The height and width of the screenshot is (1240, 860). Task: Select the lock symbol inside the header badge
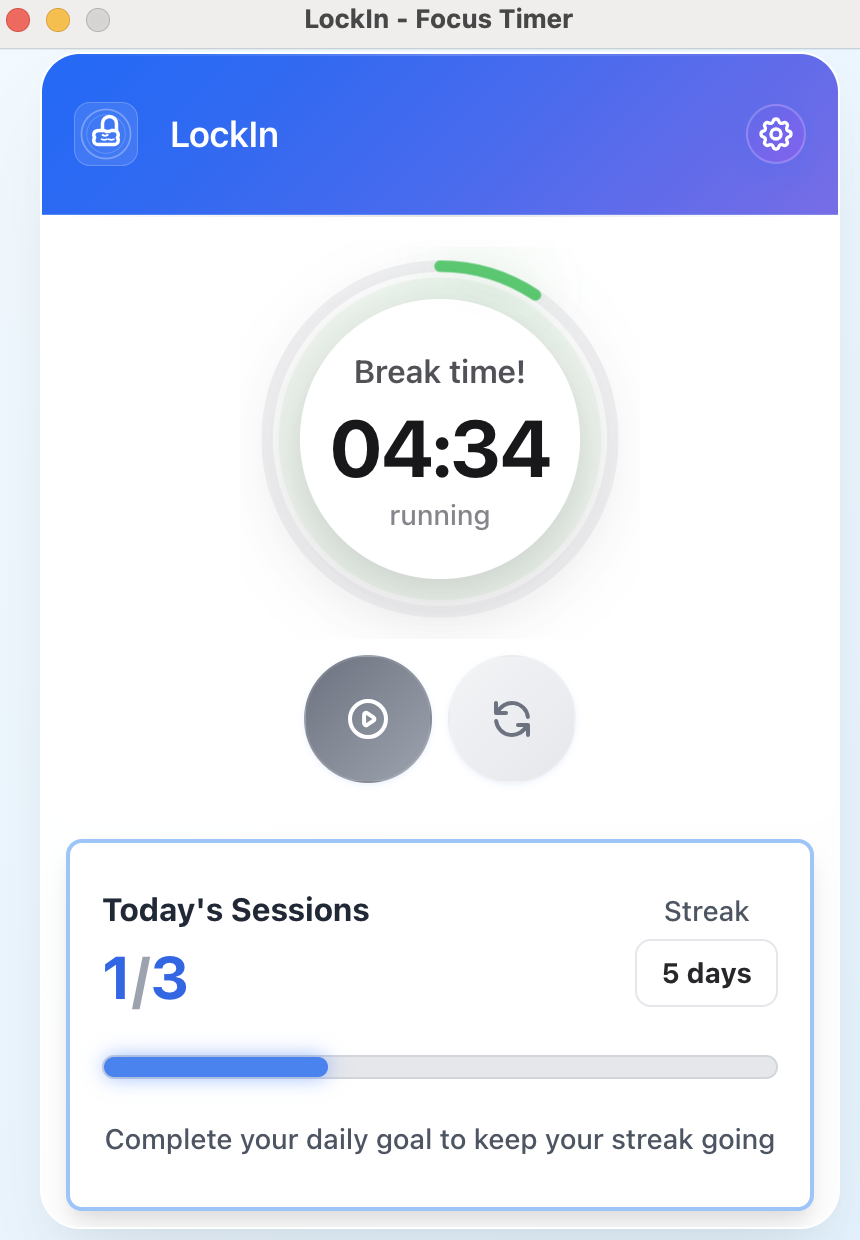[x=106, y=133]
